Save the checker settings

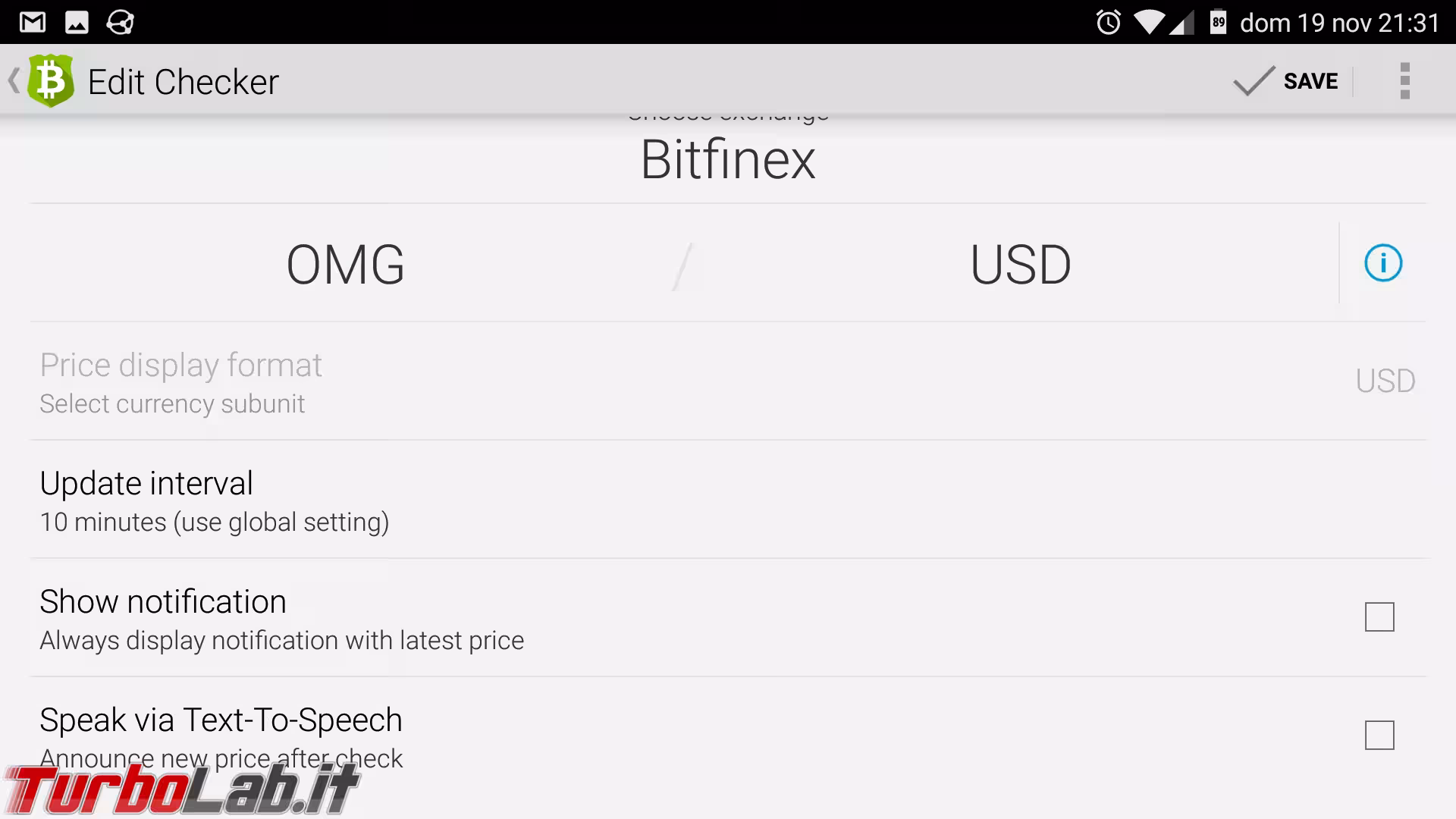pyautogui.click(x=1287, y=81)
